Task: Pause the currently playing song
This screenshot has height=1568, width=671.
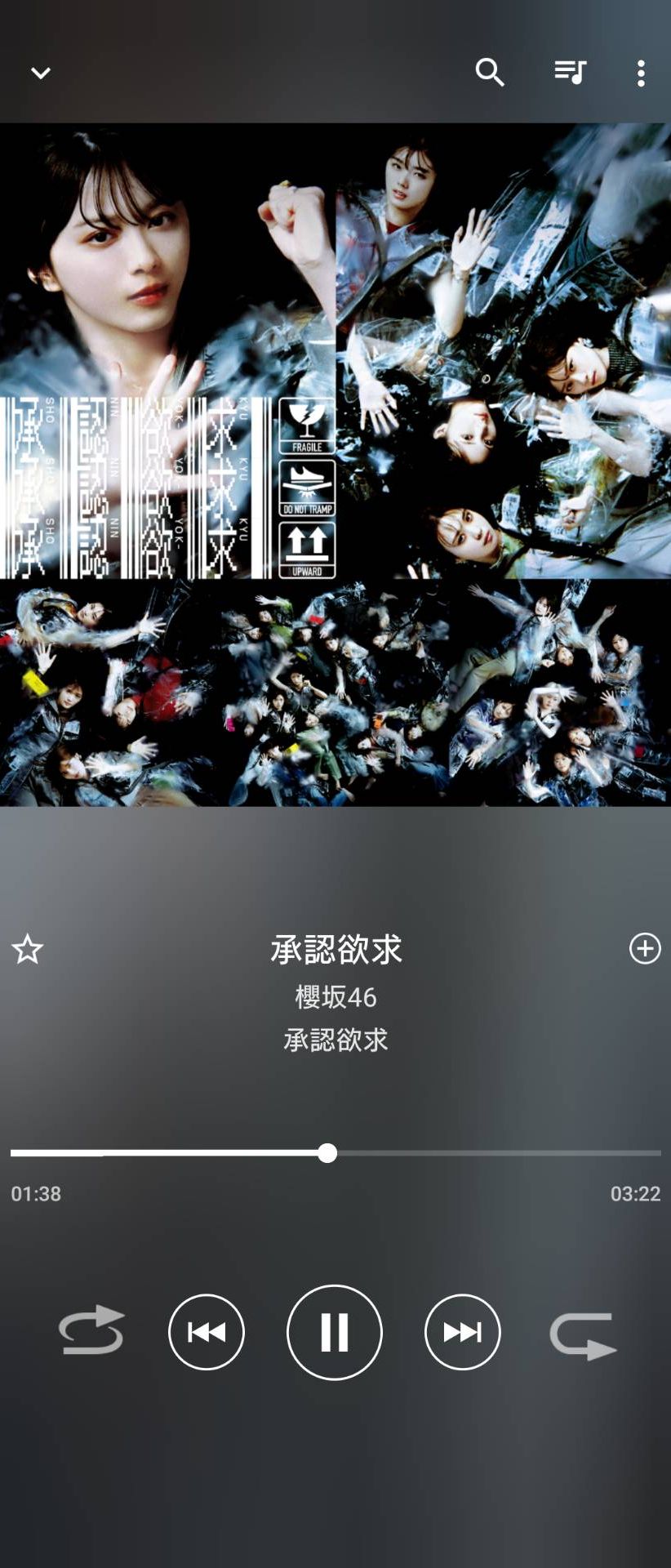Action: (334, 1331)
